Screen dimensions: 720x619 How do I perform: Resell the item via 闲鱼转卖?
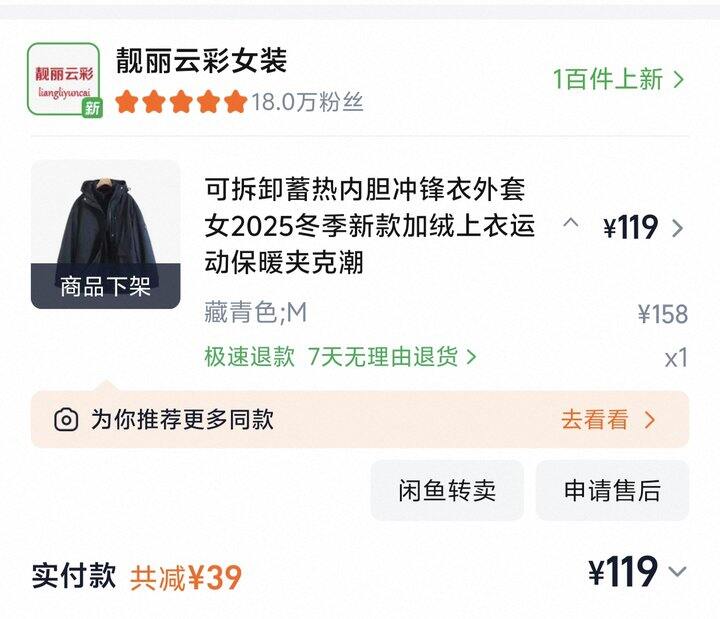[x=447, y=491]
